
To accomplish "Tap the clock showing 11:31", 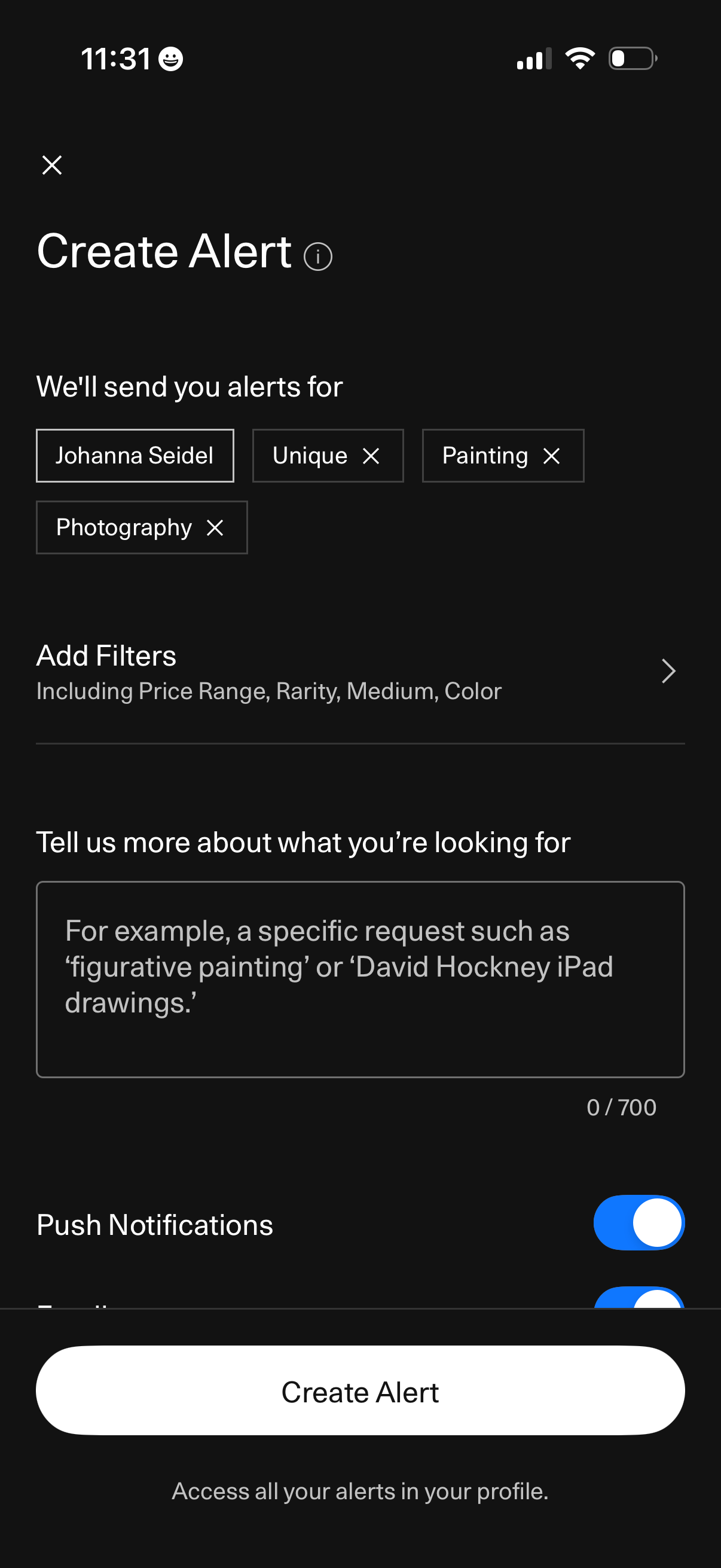I will (117, 57).
